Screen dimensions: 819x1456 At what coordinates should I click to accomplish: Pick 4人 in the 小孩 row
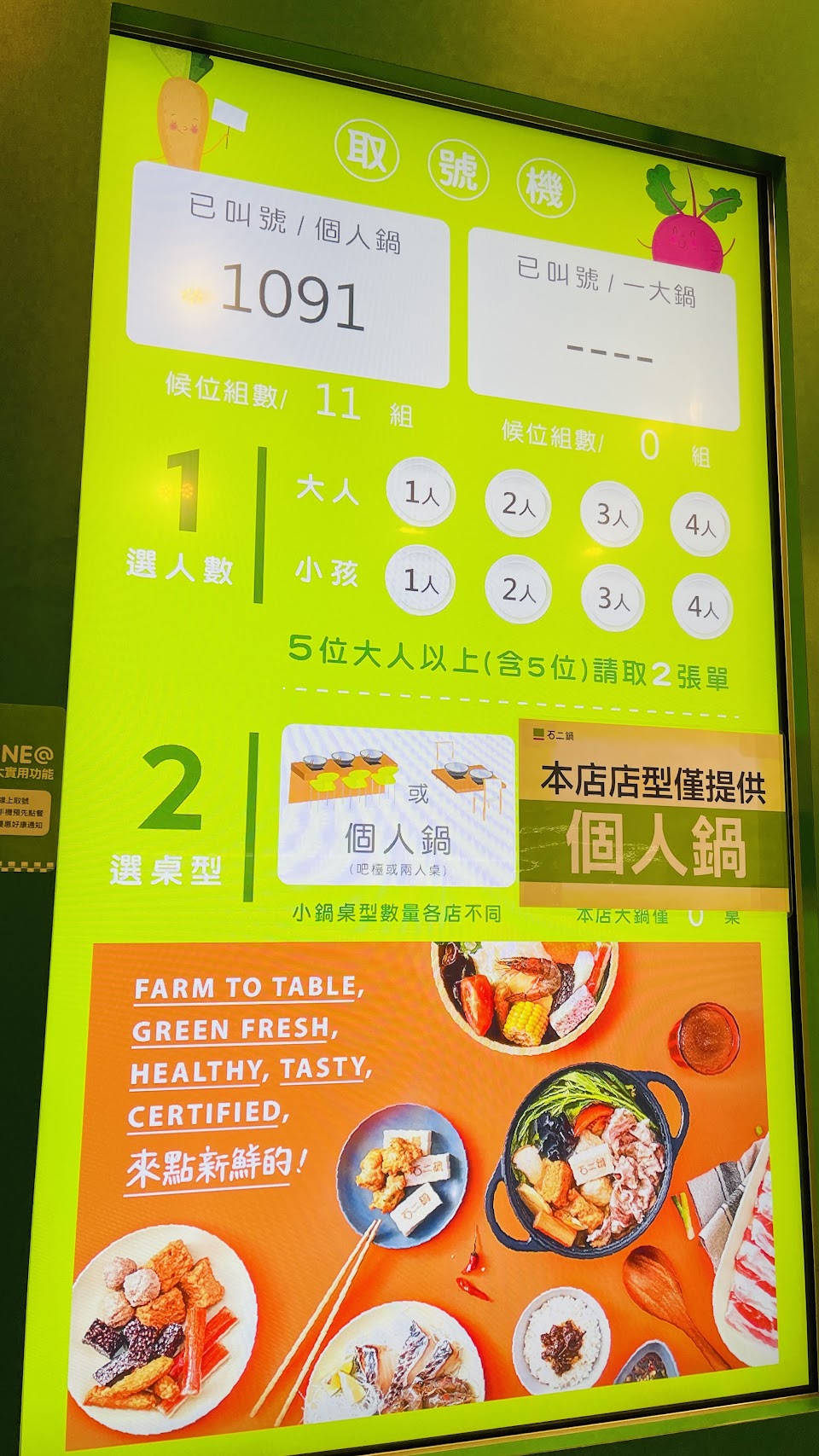702,606
